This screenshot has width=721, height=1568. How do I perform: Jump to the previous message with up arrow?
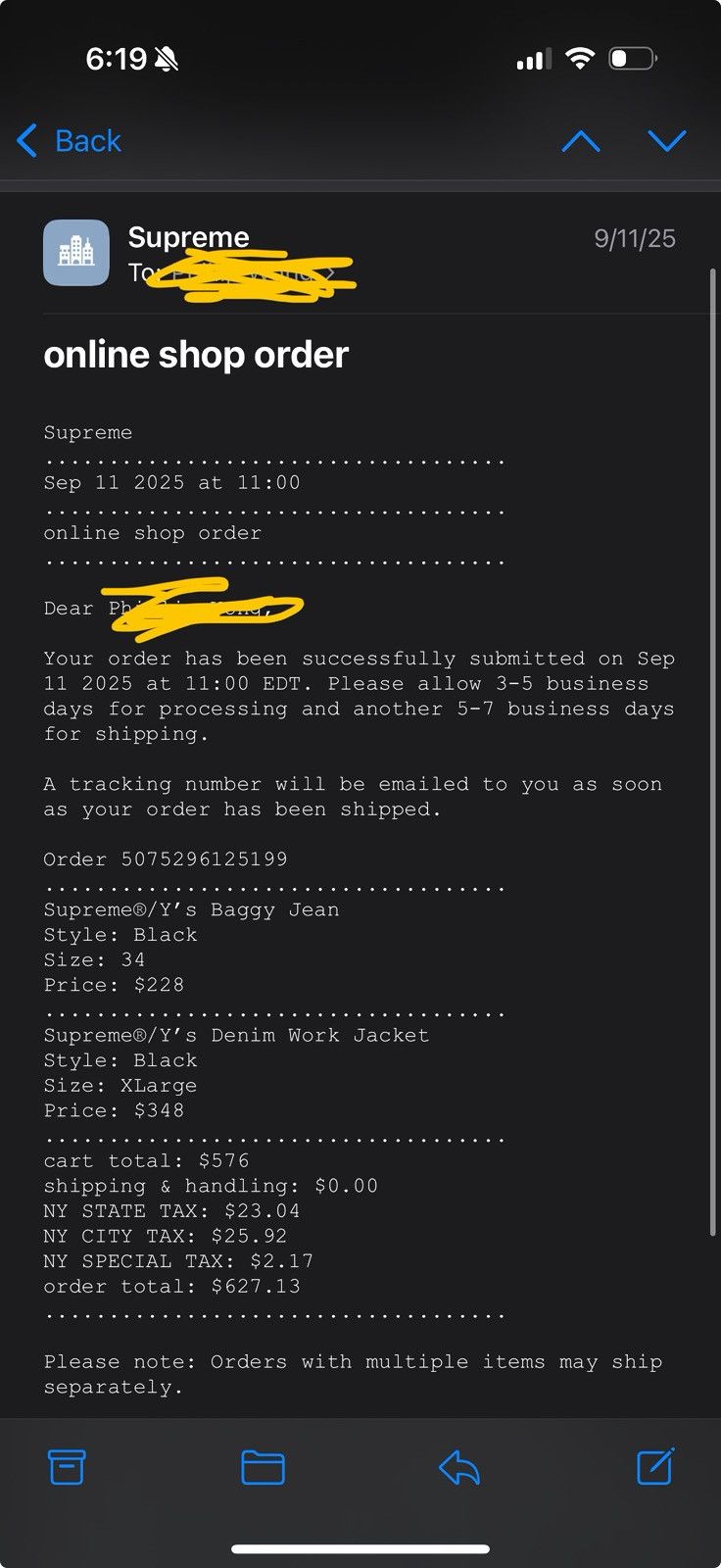click(581, 141)
